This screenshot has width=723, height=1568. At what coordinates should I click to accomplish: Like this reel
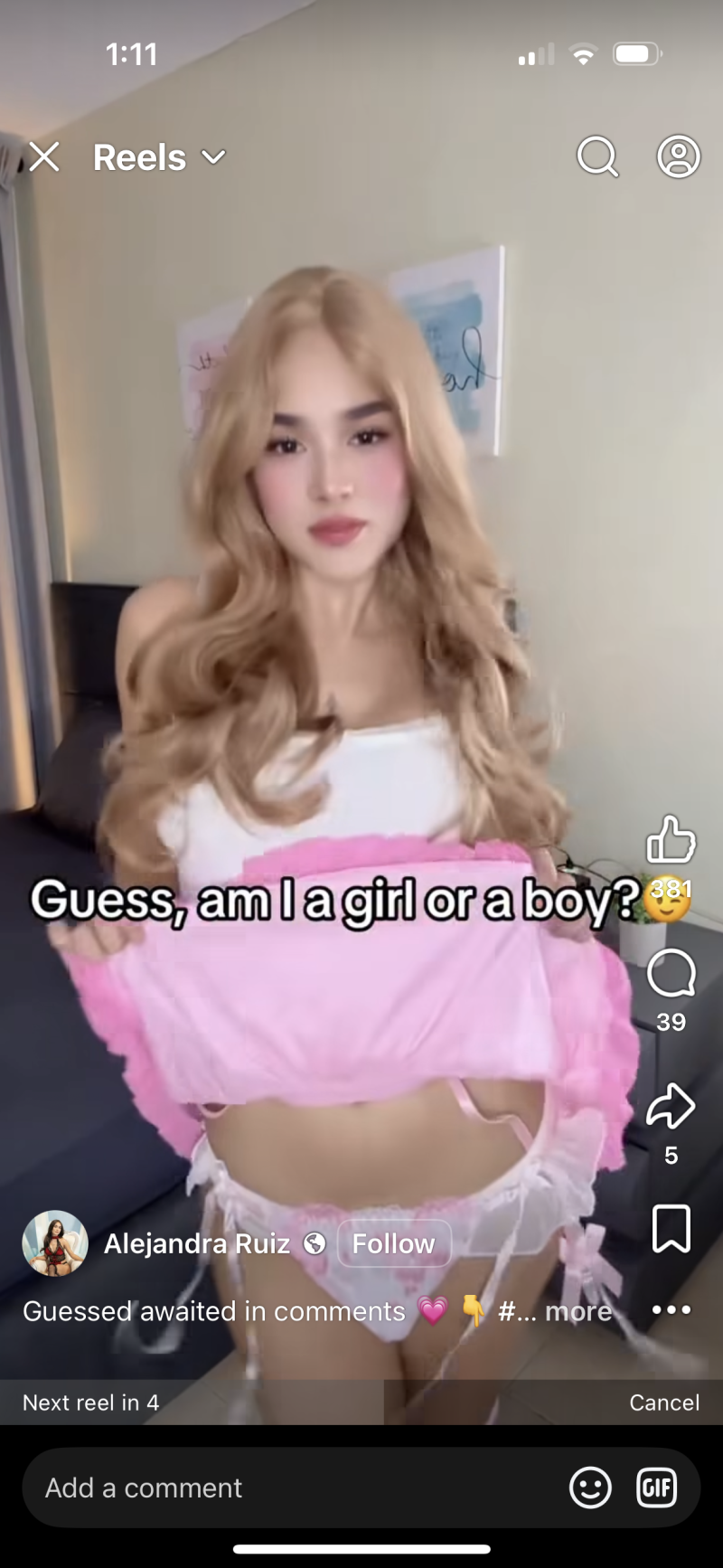pos(671,839)
